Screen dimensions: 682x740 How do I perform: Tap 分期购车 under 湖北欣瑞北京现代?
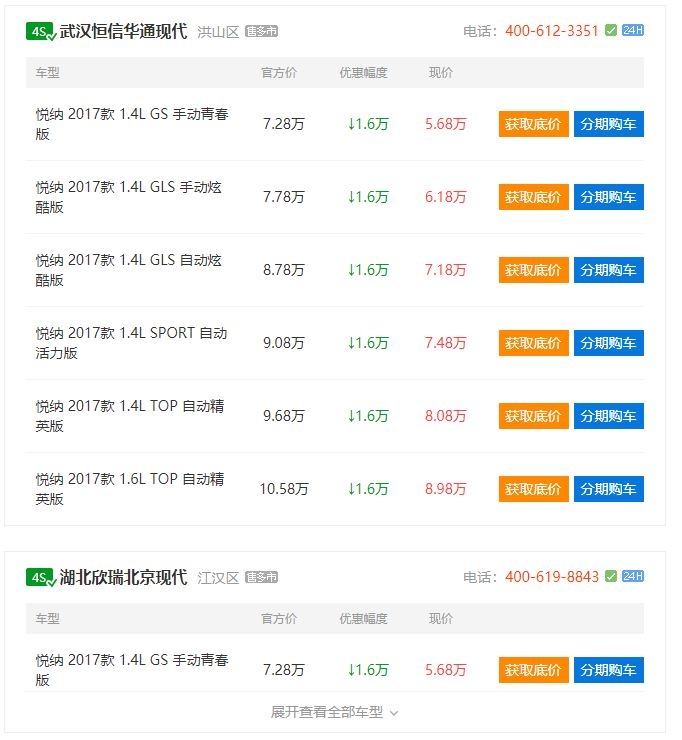coord(608,670)
